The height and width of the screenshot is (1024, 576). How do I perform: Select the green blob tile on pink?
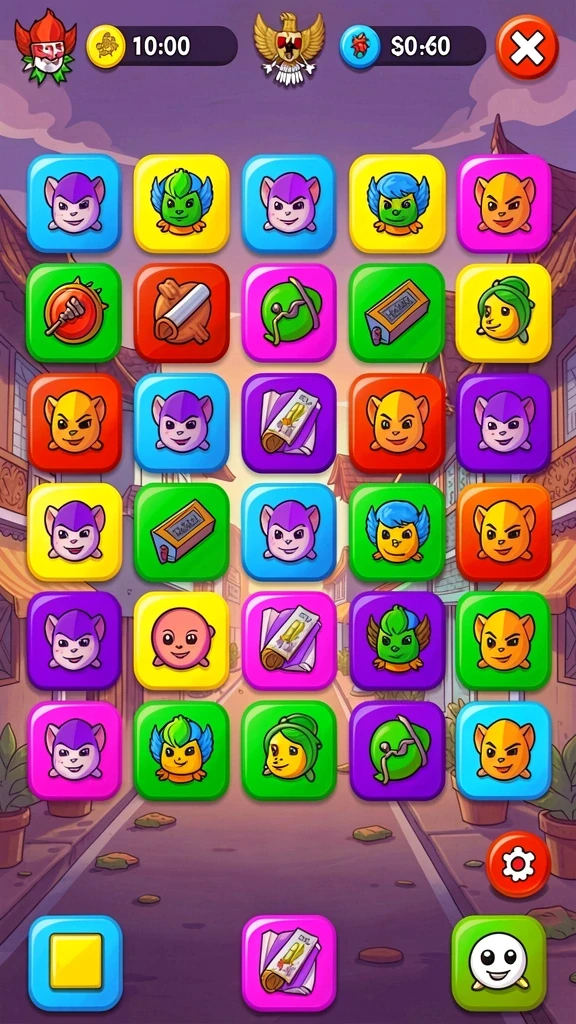click(289, 313)
